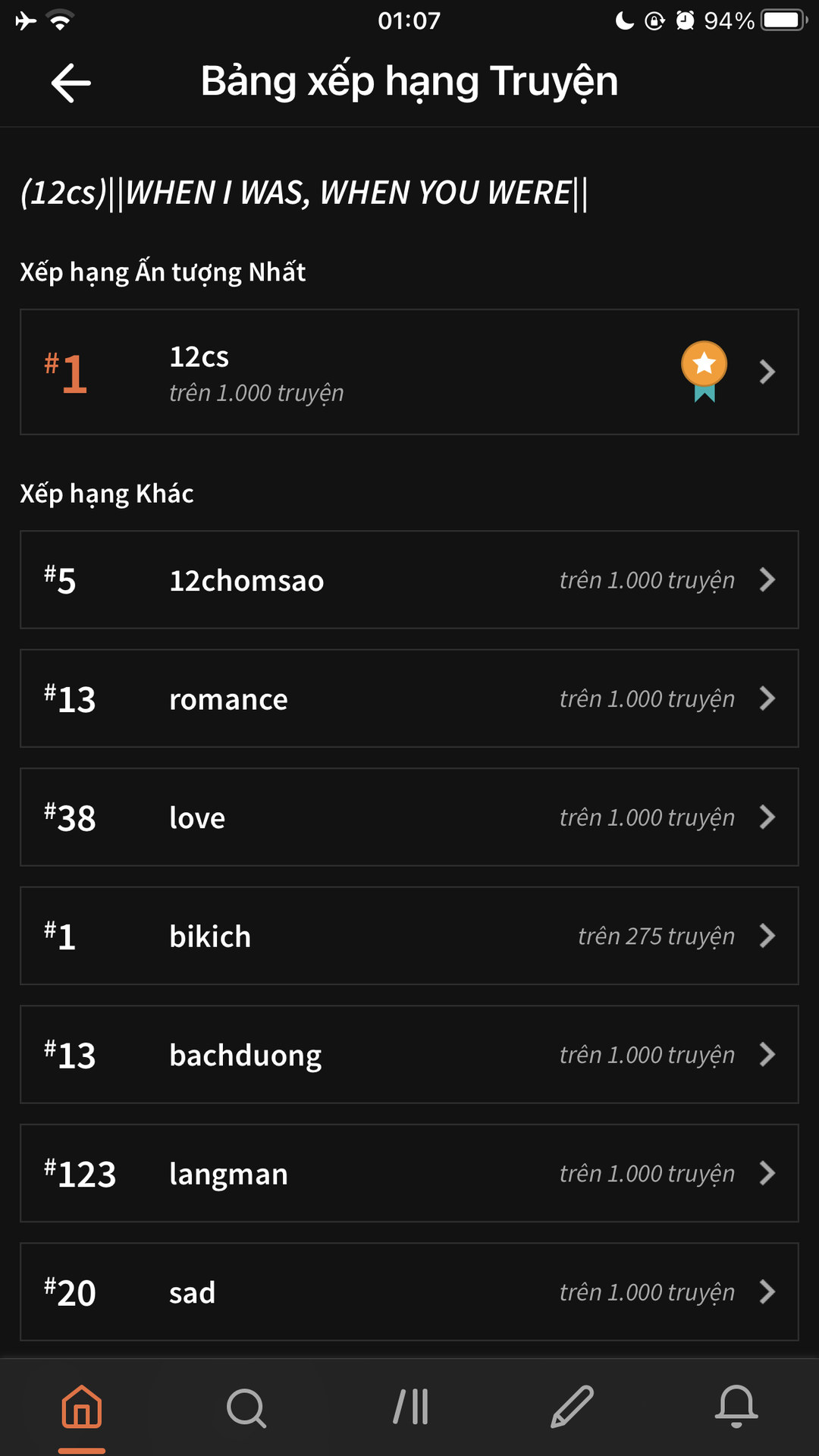Open the 12chomsao tag ranking
The width and height of the screenshot is (819, 1456).
pos(409,580)
